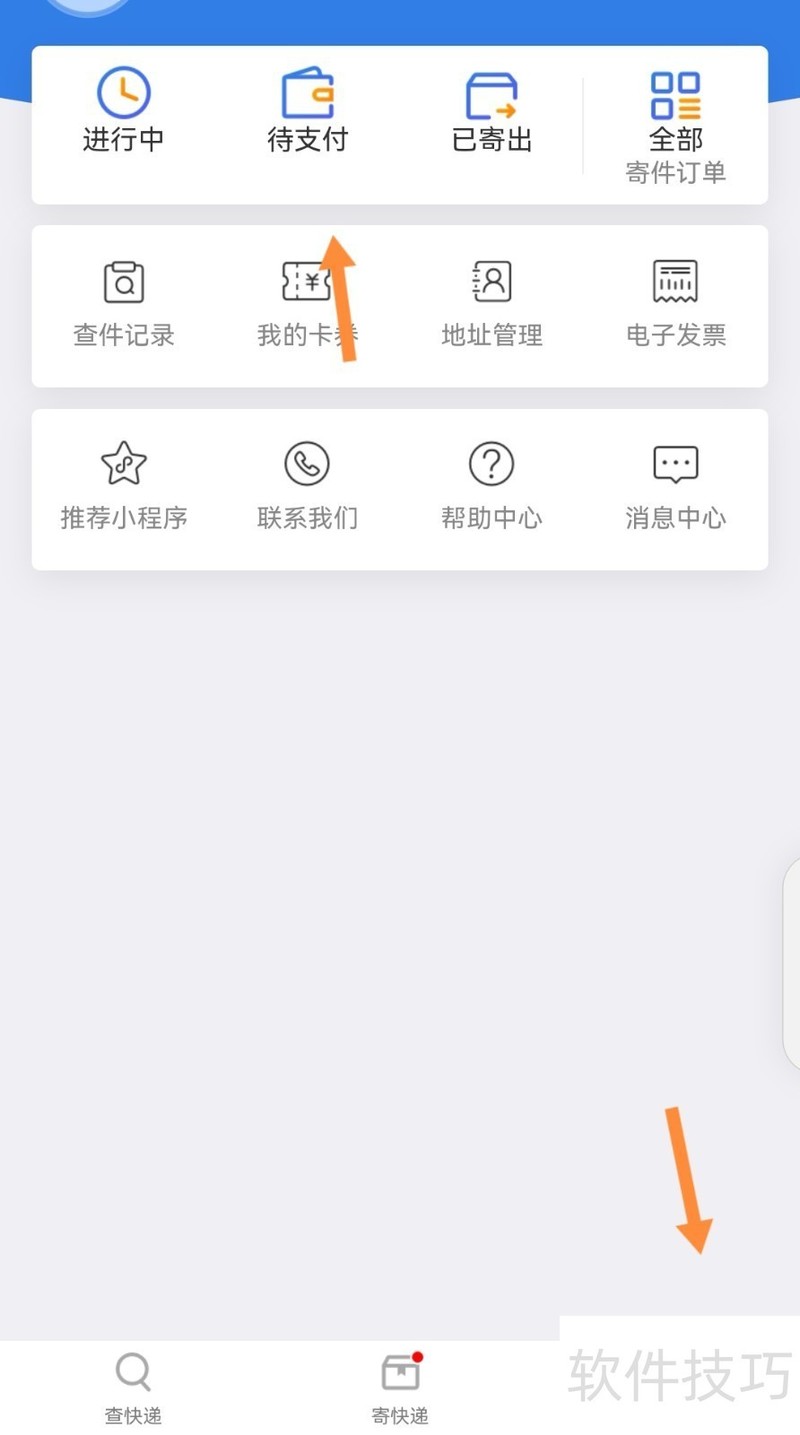The width and height of the screenshot is (800, 1435).
Task: Tap the 推荐小程序 star icon
Action: click(x=123, y=464)
